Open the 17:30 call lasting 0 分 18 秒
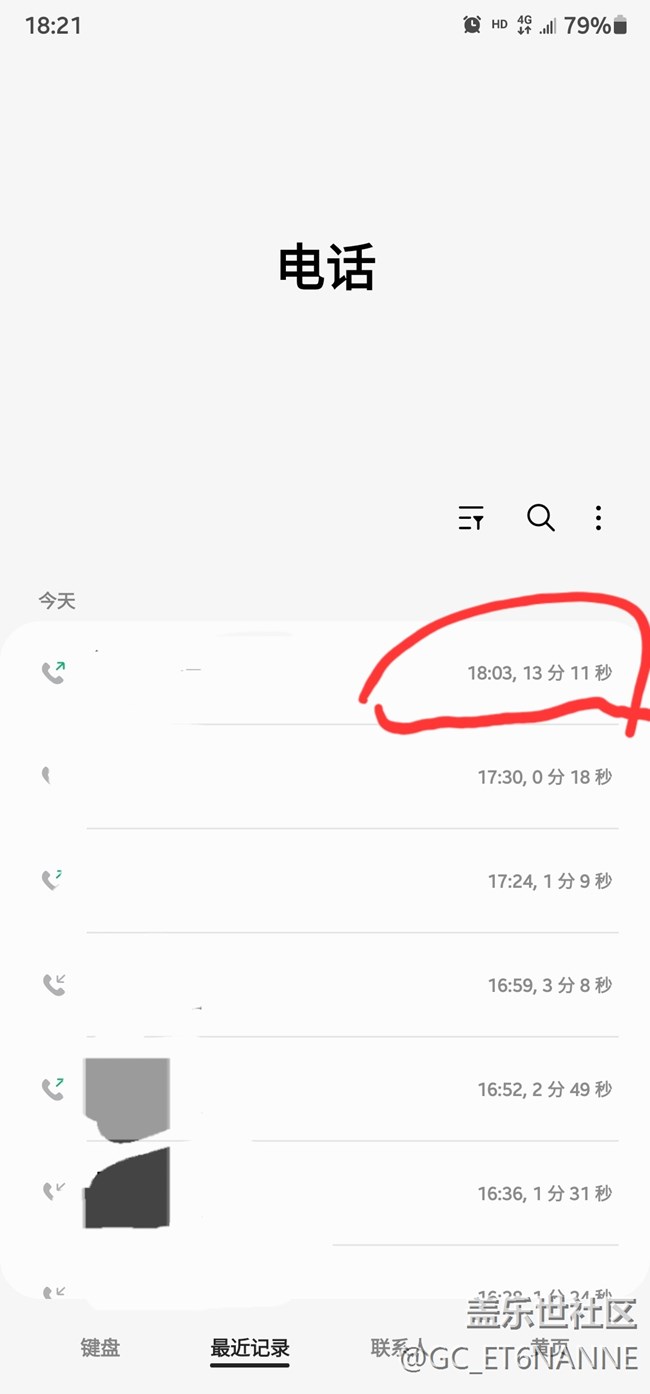The height and width of the screenshot is (1394, 650). click(325, 777)
